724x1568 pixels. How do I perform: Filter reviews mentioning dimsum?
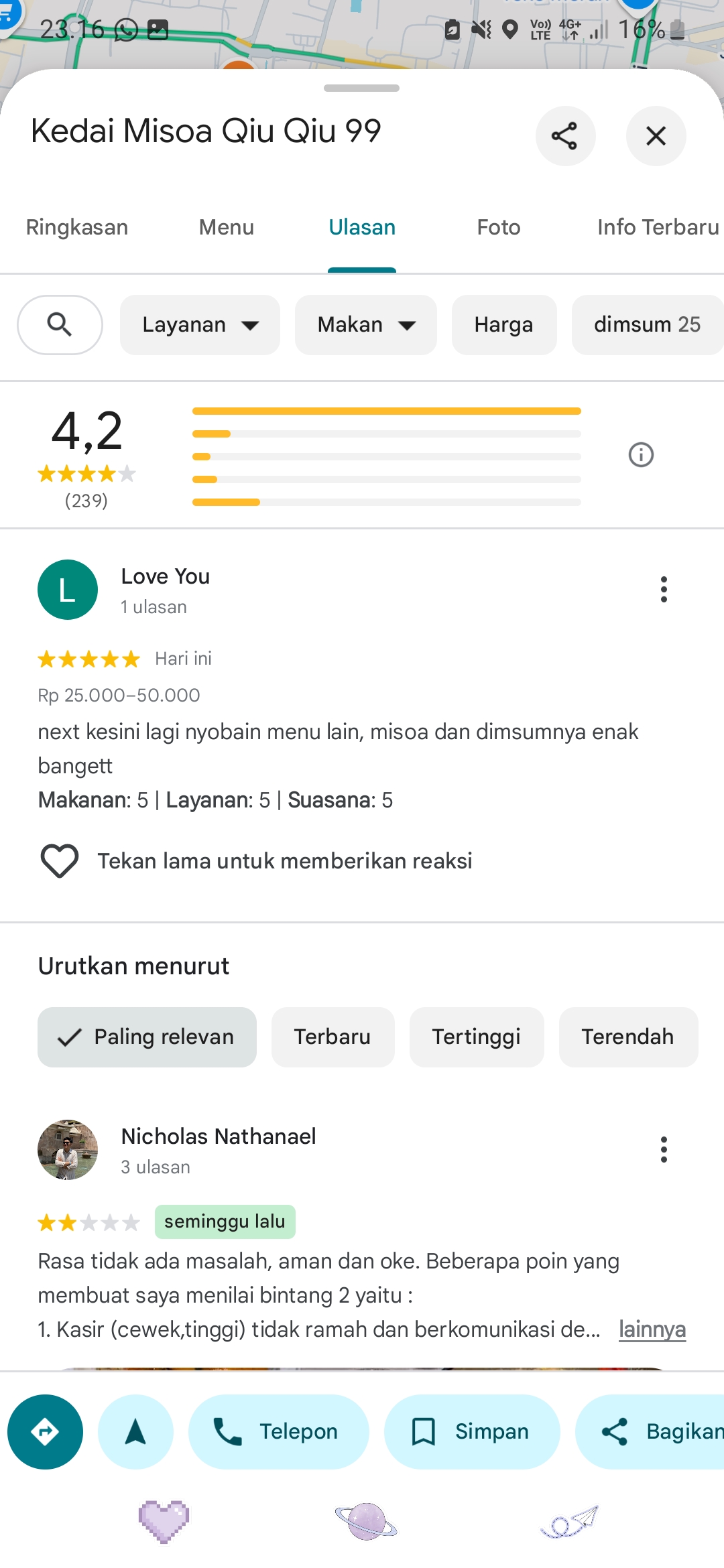click(648, 325)
